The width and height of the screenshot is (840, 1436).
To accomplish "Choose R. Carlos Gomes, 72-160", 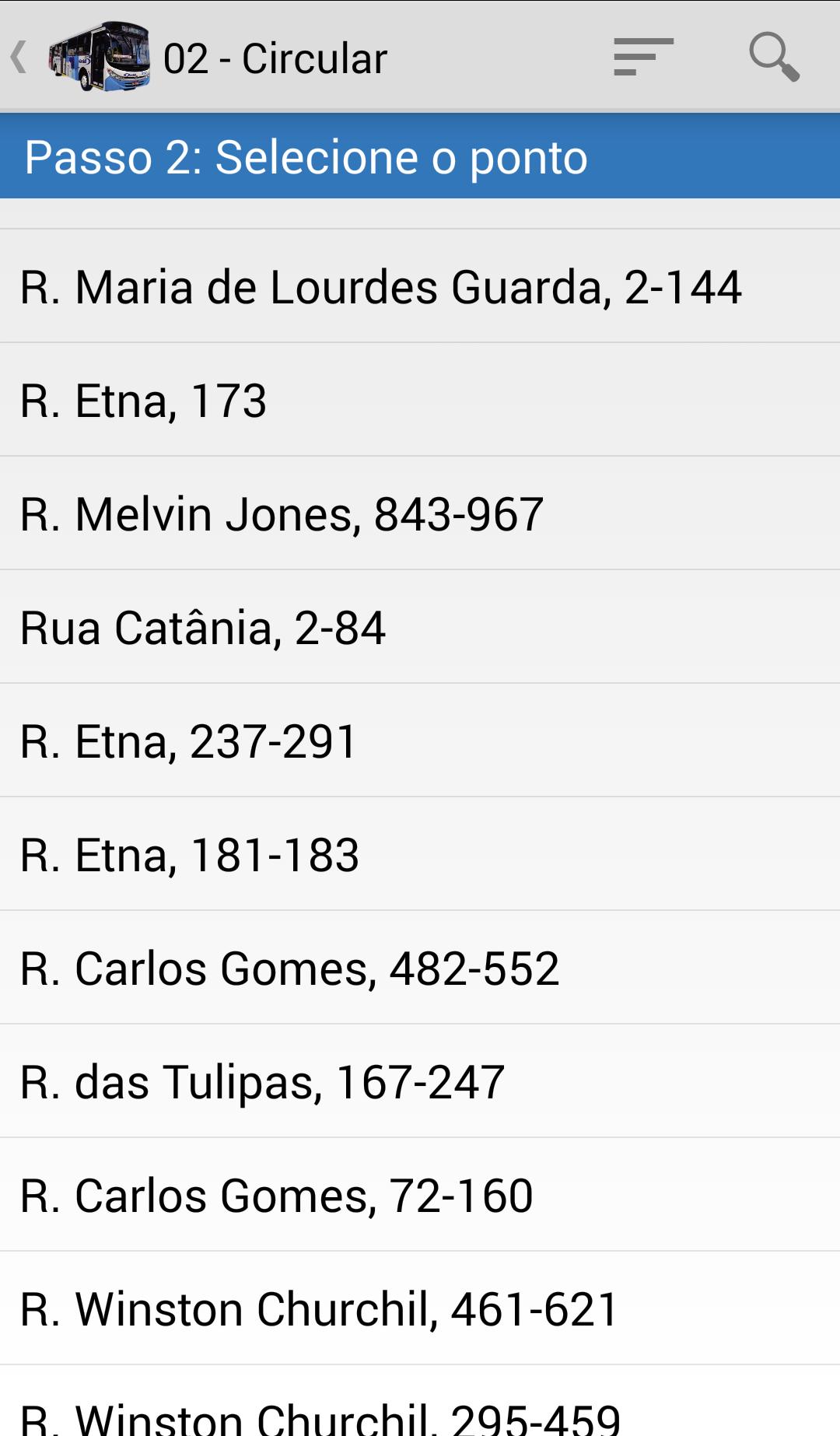I will pyautogui.click(x=420, y=1195).
